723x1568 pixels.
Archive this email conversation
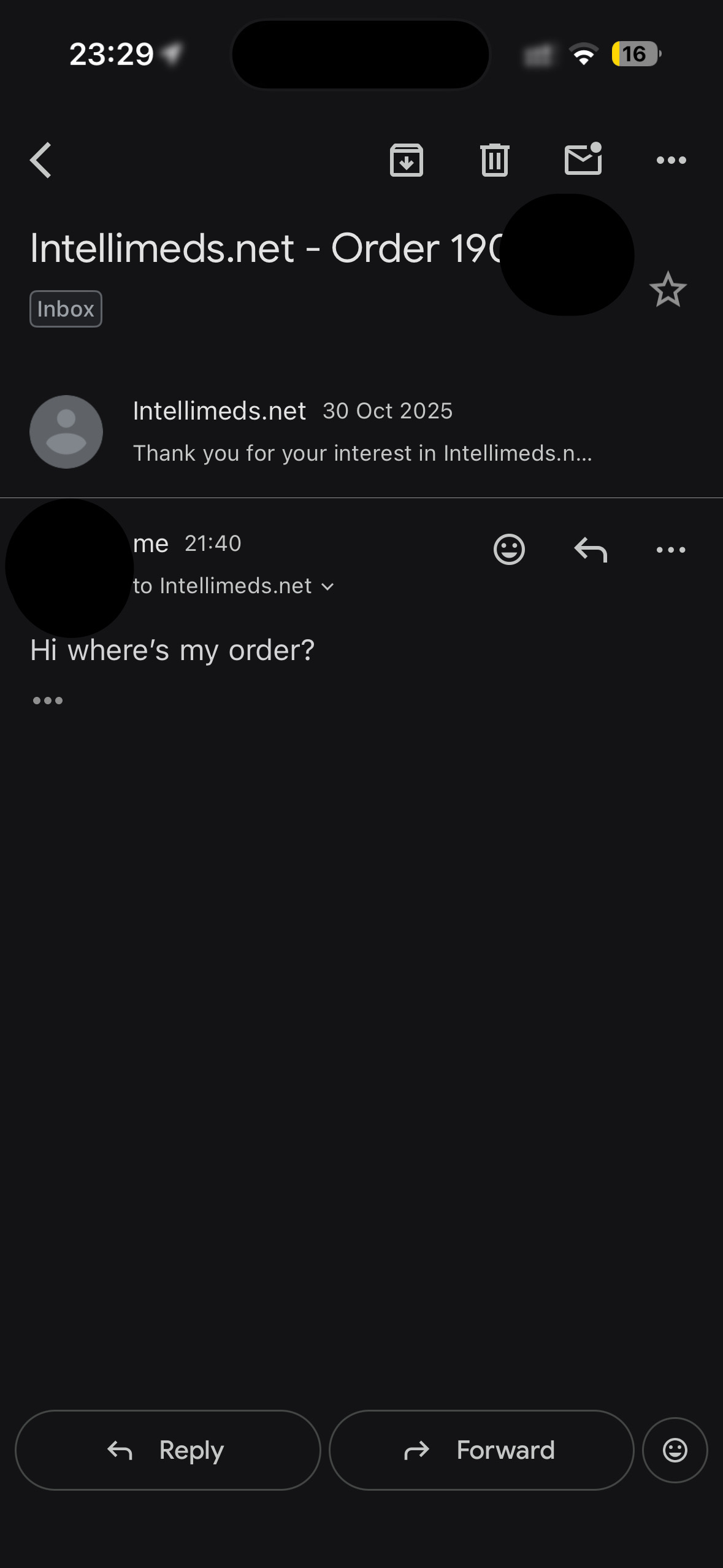pyautogui.click(x=407, y=160)
